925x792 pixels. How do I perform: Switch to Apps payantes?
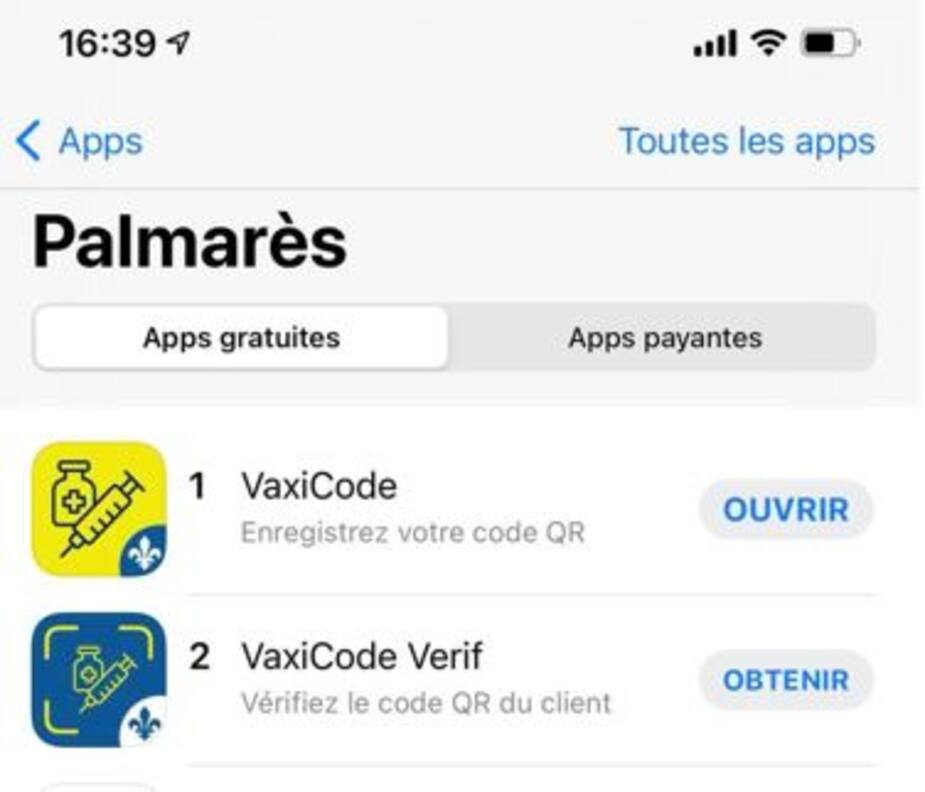click(x=664, y=337)
